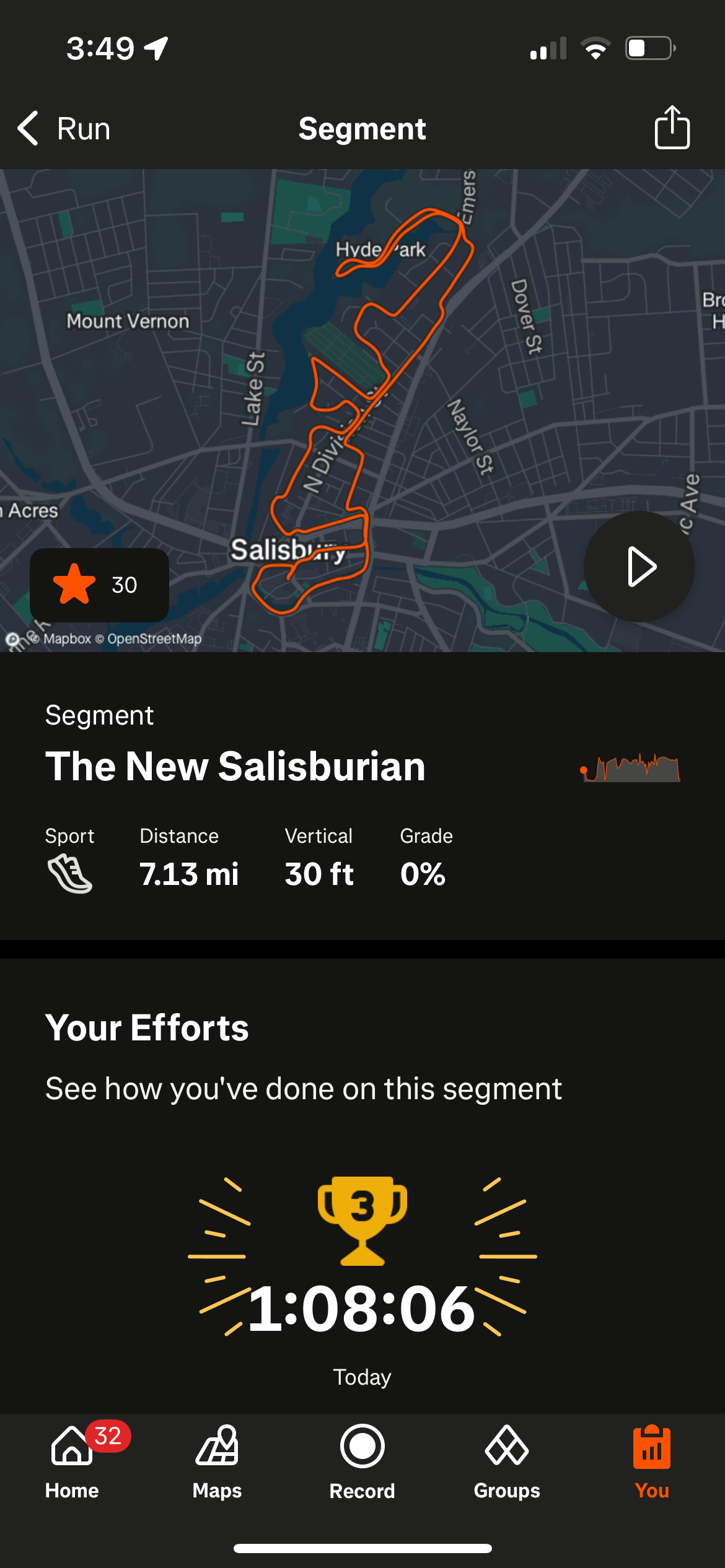Switch to the Groups tab
Image resolution: width=725 pixels, height=1568 pixels.
507,1461
